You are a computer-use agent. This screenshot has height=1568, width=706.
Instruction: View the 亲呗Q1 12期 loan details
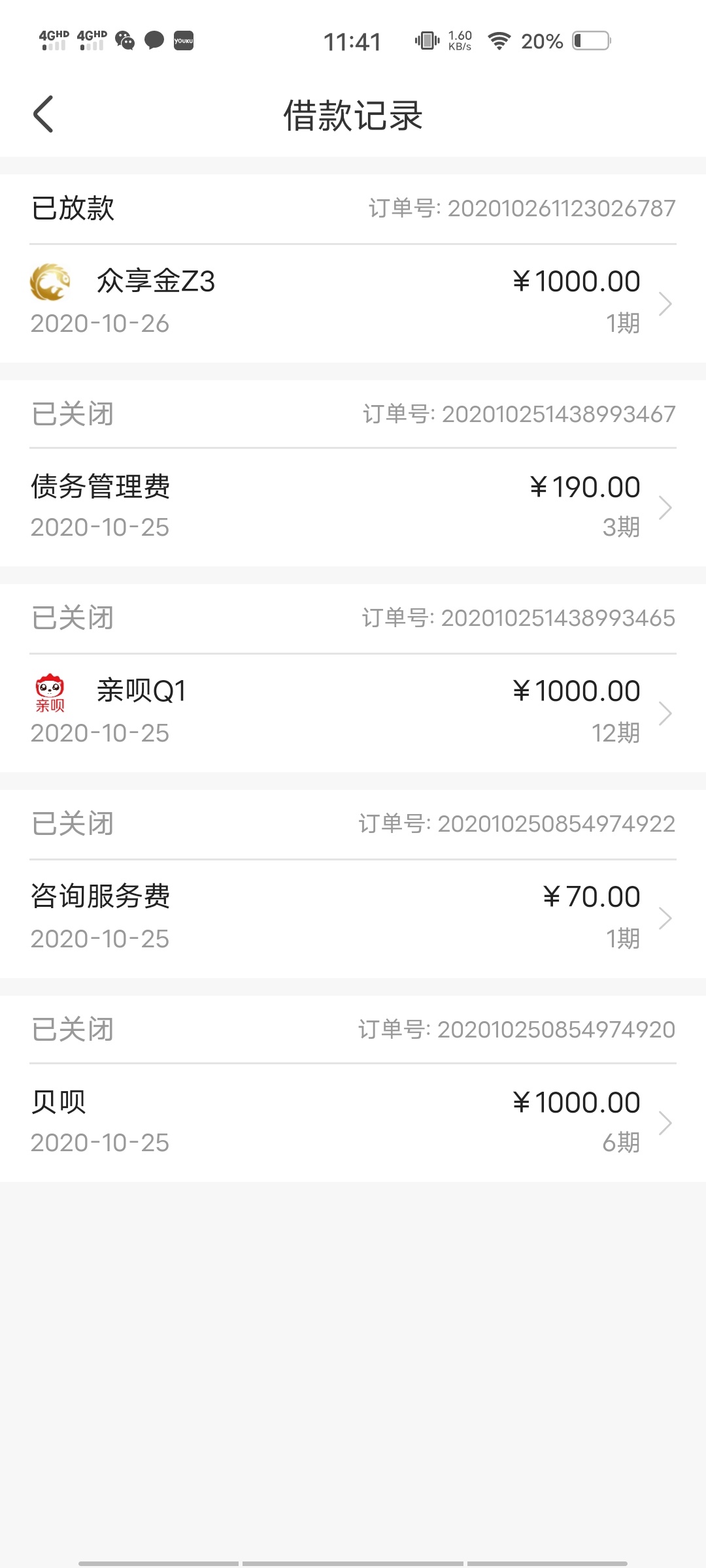pos(353,713)
